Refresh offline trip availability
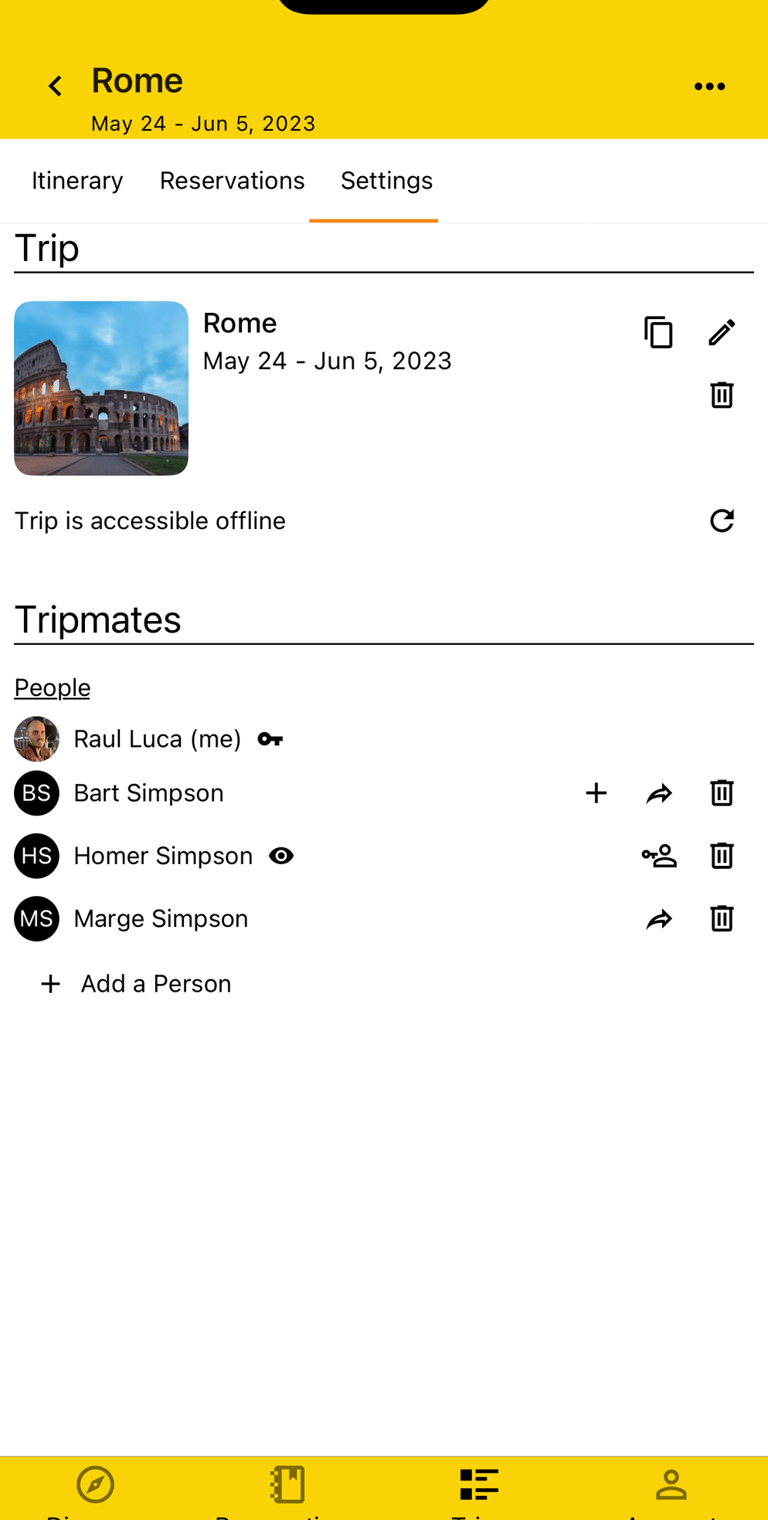This screenshot has height=1520, width=768. coord(722,520)
